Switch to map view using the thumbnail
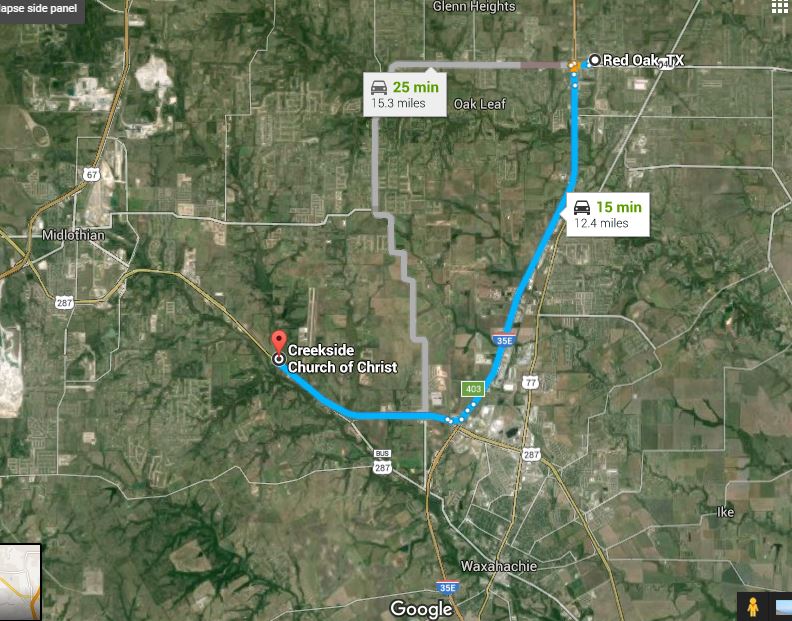Screen dimensions: 792x621 click(20, 582)
